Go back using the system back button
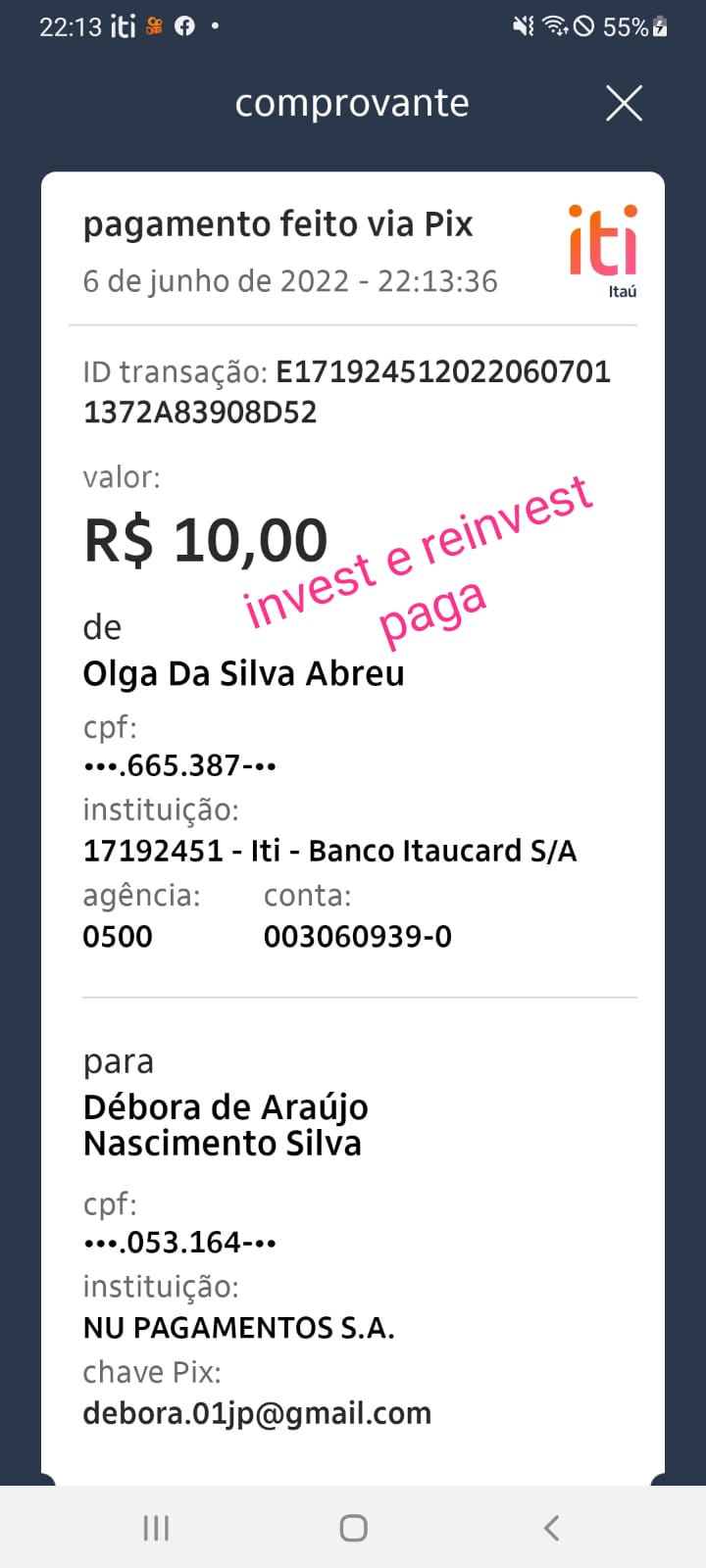This screenshot has height=1568, width=706. coord(551,1527)
